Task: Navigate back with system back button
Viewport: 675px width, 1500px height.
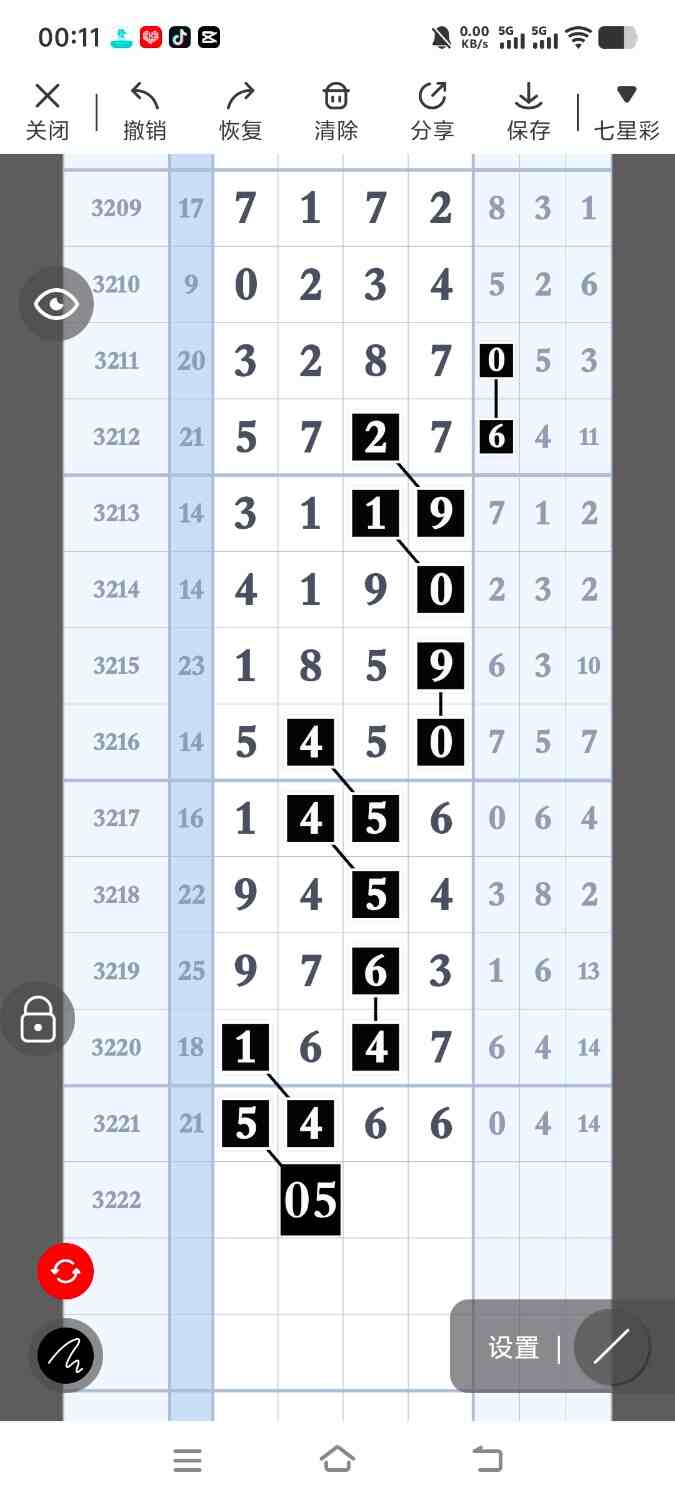Action: (487, 1460)
